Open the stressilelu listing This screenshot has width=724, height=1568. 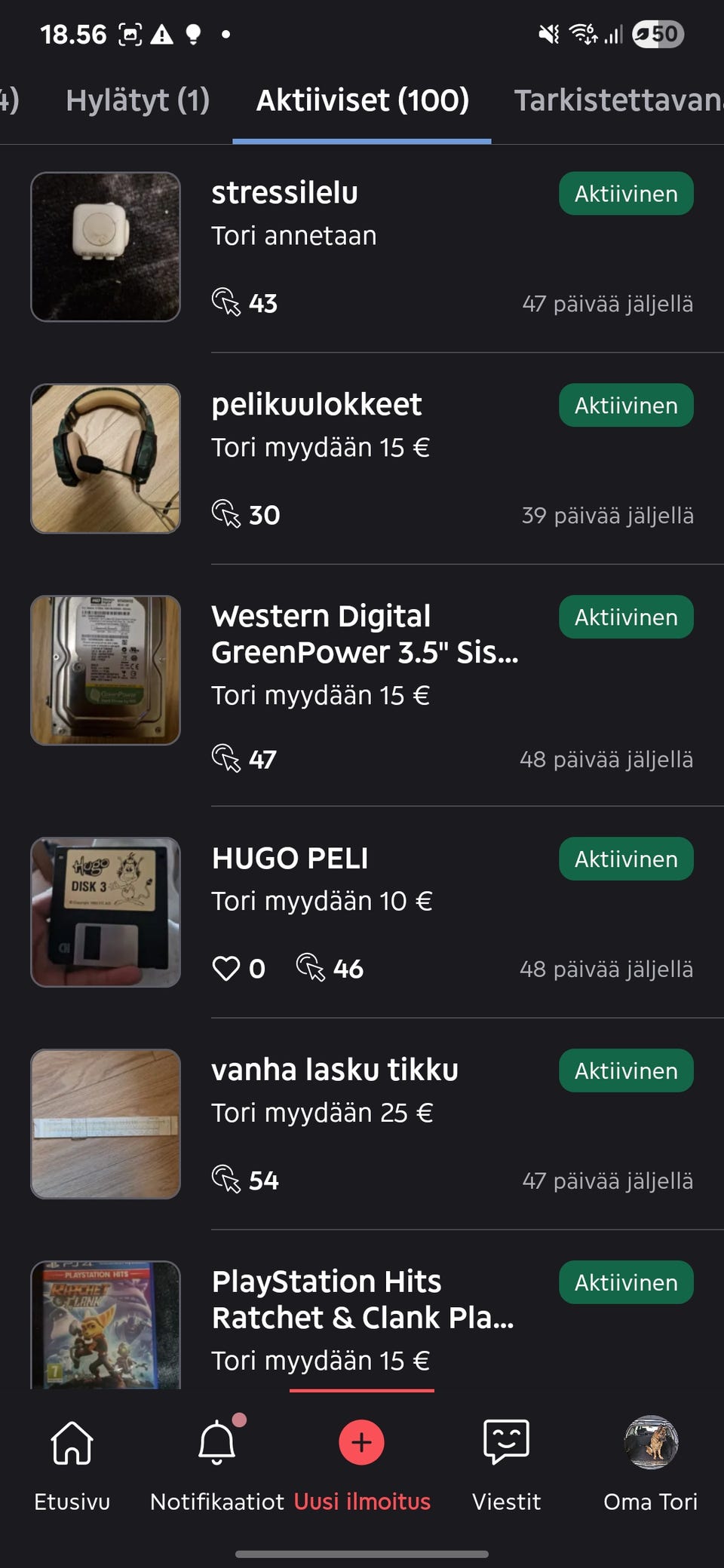pos(284,193)
